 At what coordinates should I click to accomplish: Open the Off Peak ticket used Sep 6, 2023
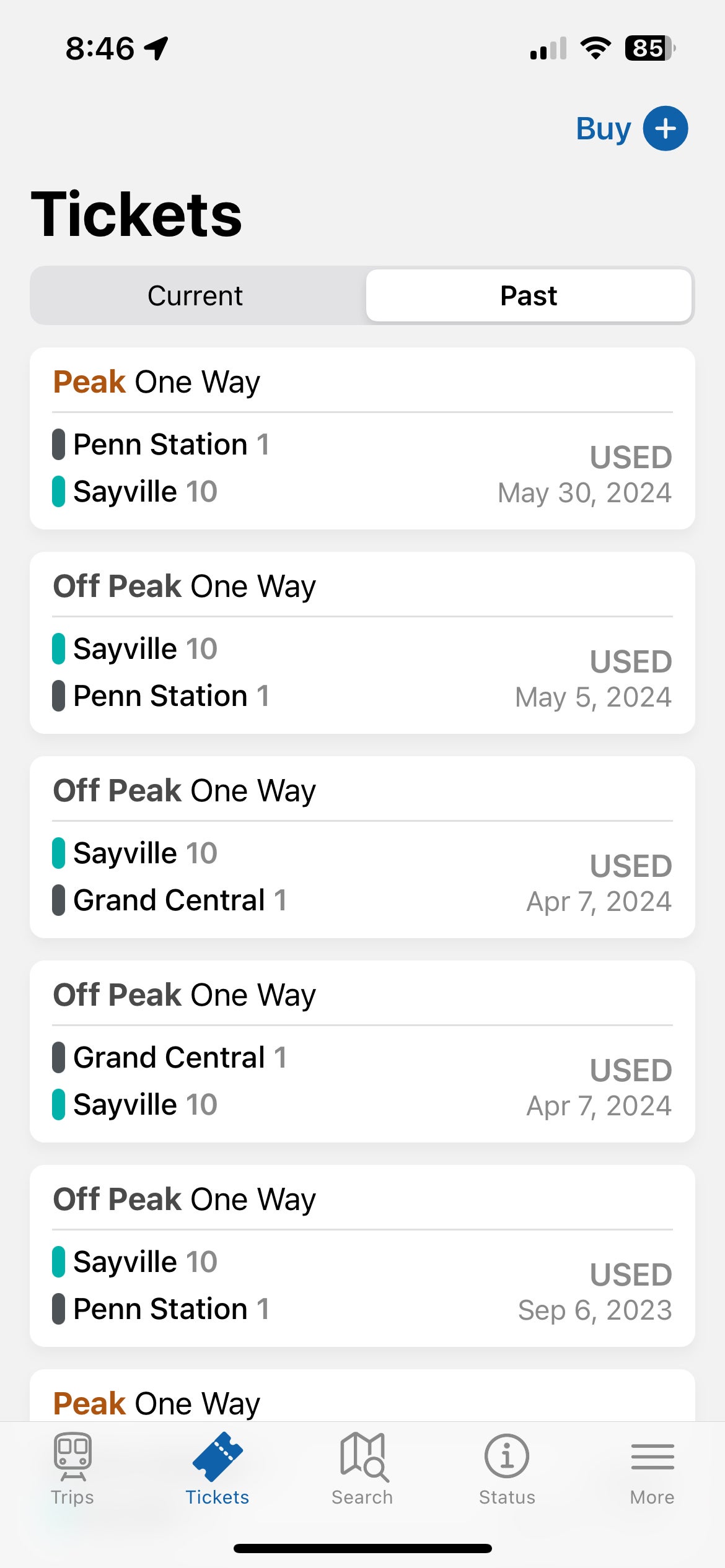point(362,1254)
